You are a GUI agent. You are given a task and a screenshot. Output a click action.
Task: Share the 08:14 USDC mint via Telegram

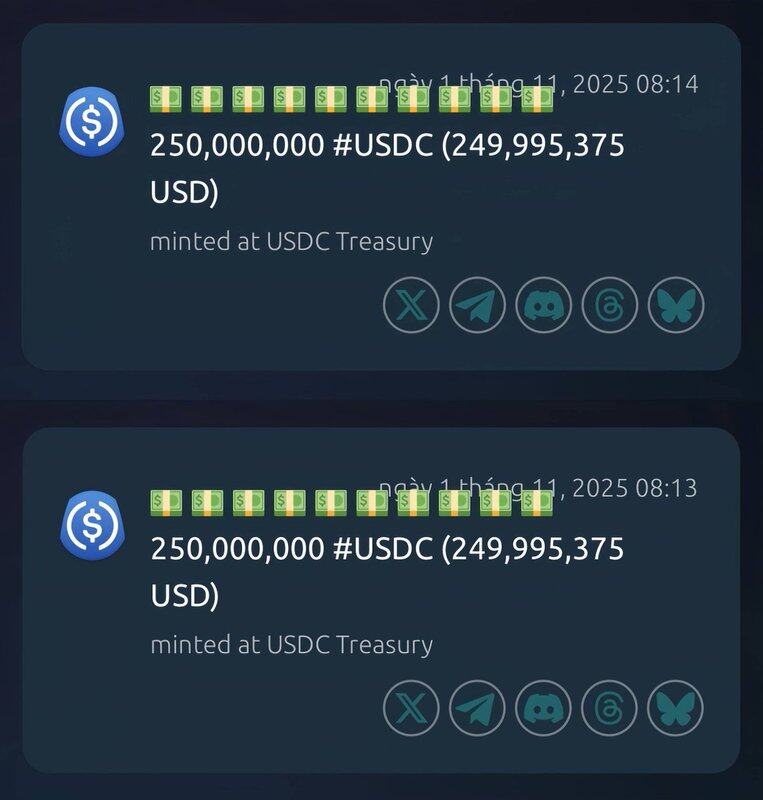[477, 305]
